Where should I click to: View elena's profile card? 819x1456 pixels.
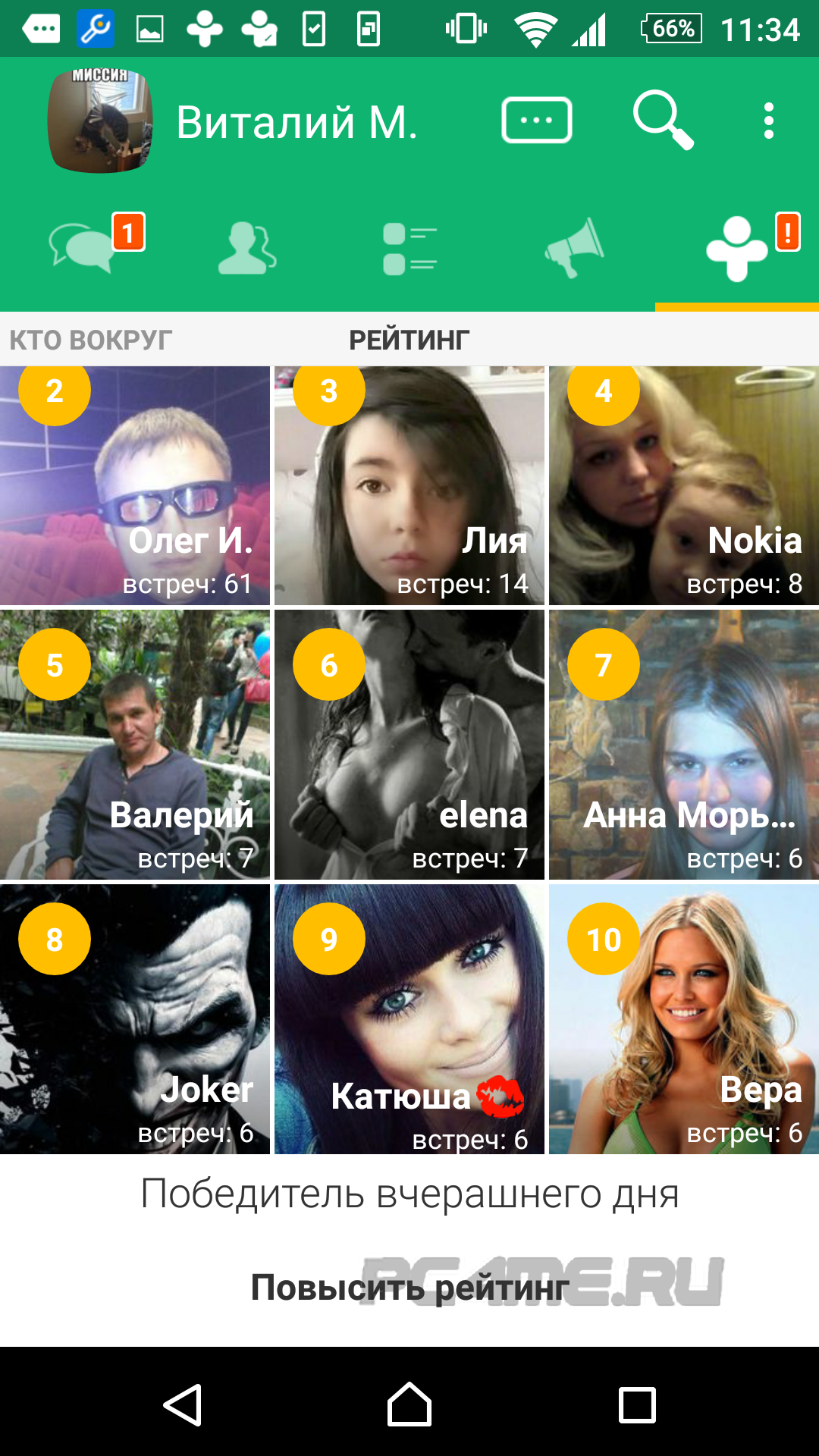coord(409,745)
